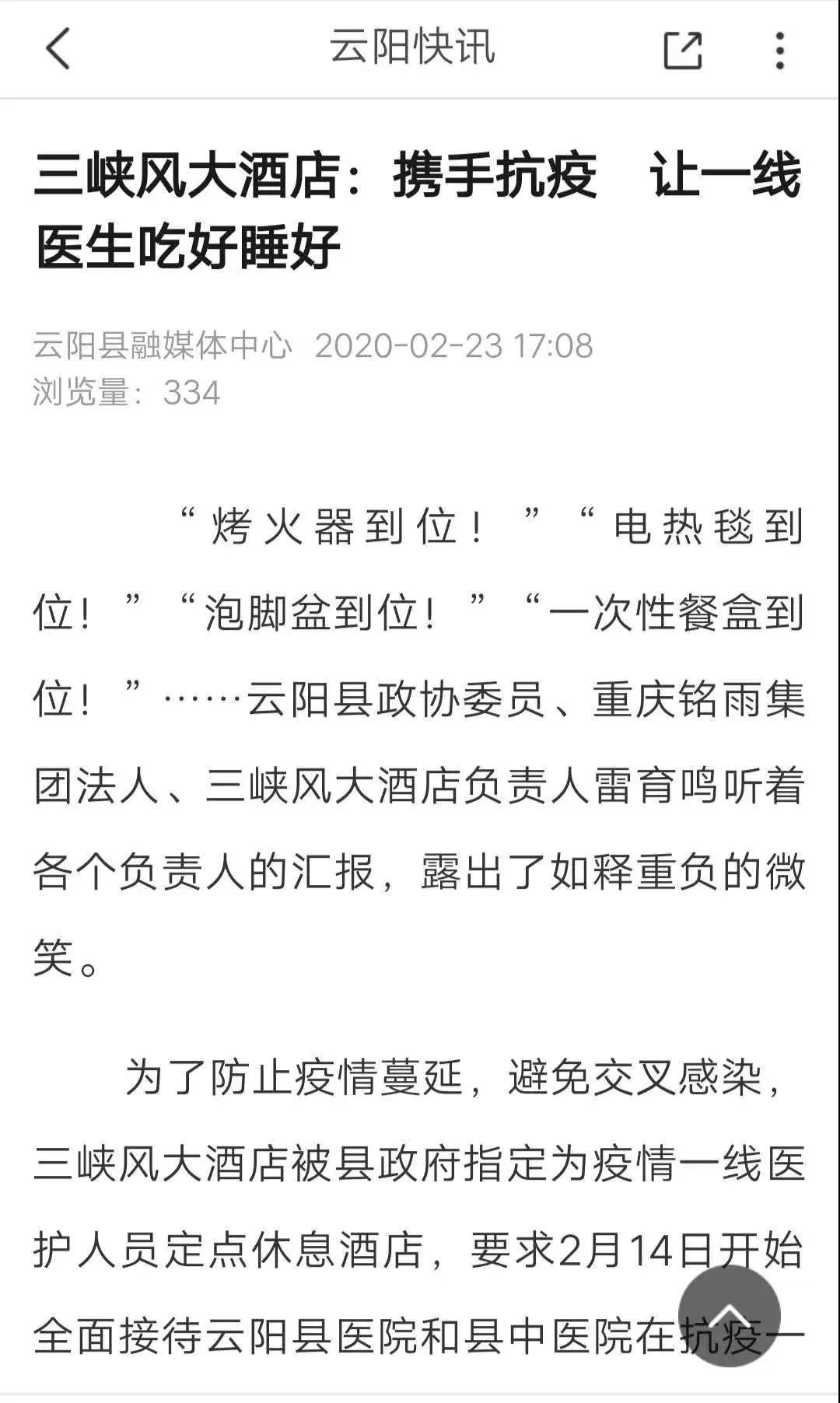This screenshot has width=840, height=1403.
Task: Go back using the top-left arrow
Action: click(x=58, y=49)
